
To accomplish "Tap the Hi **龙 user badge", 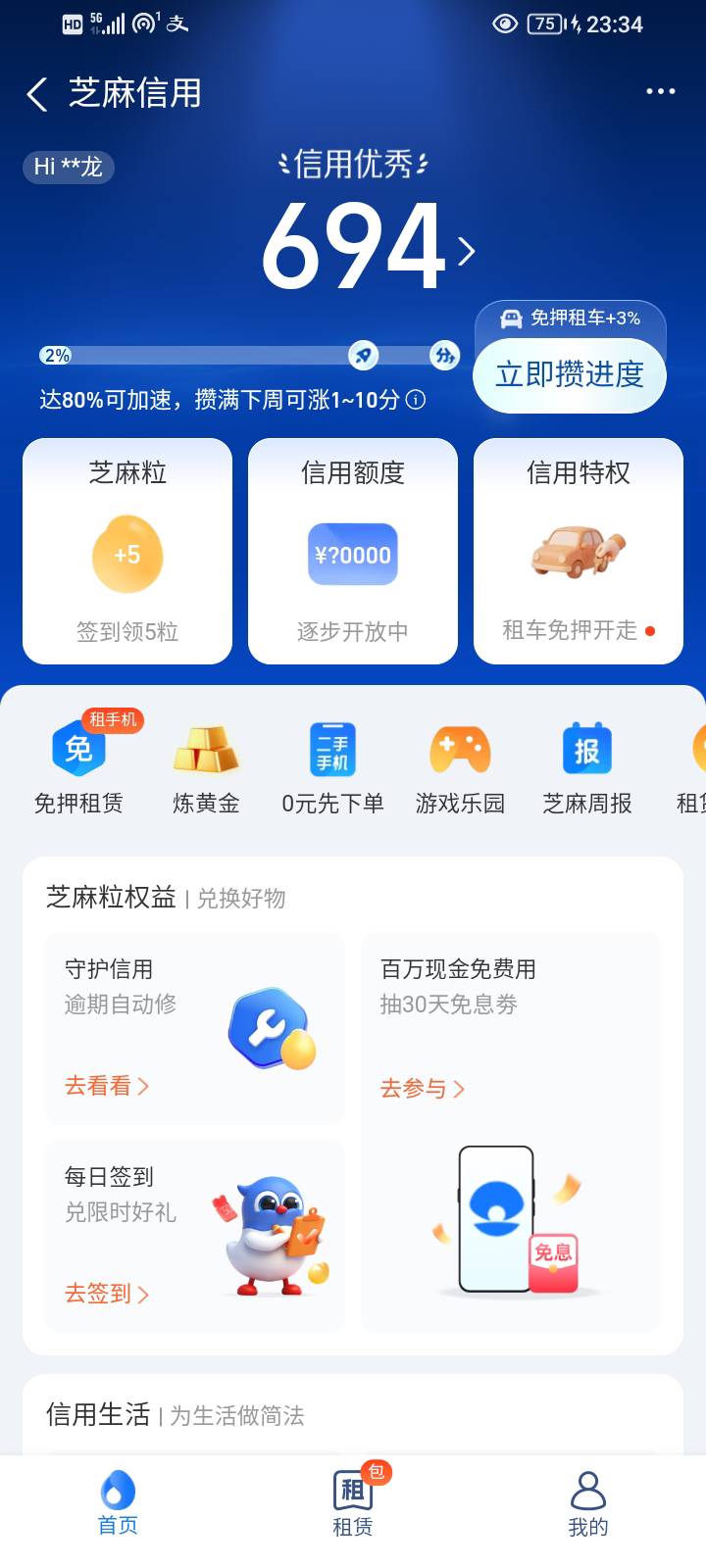I will pyautogui.click(x=69, y=167).
